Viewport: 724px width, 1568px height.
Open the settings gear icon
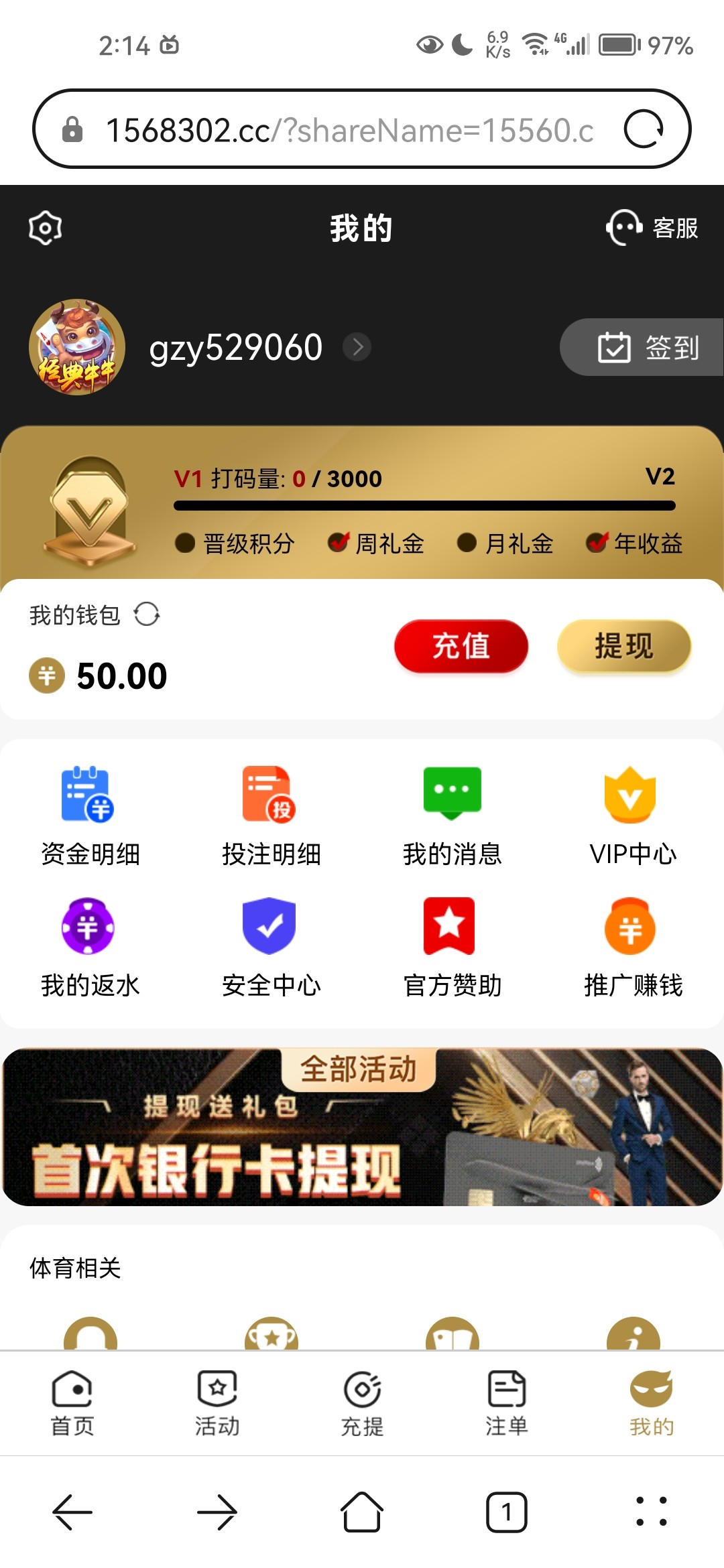(46, 228)
